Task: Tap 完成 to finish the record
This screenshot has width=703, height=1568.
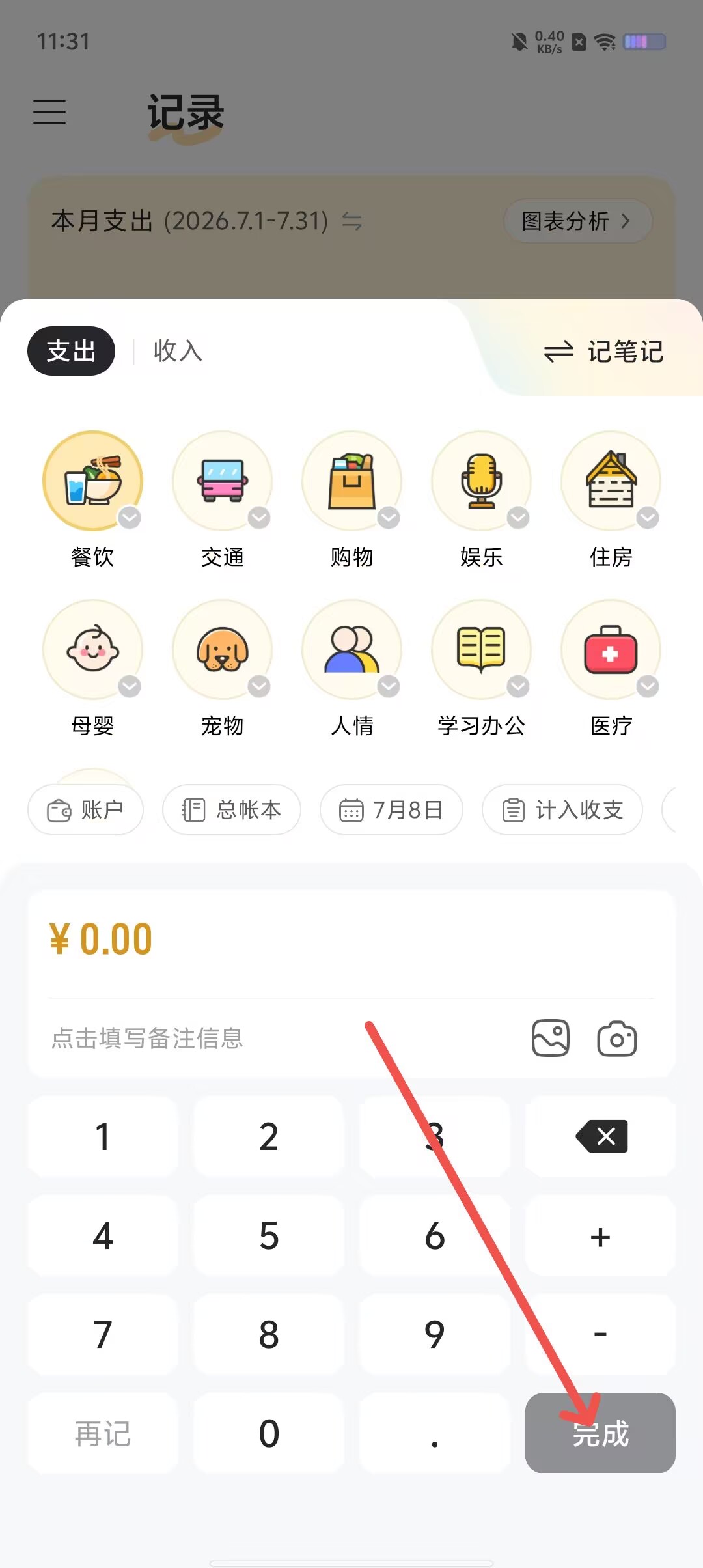Action: [600, 1433]
